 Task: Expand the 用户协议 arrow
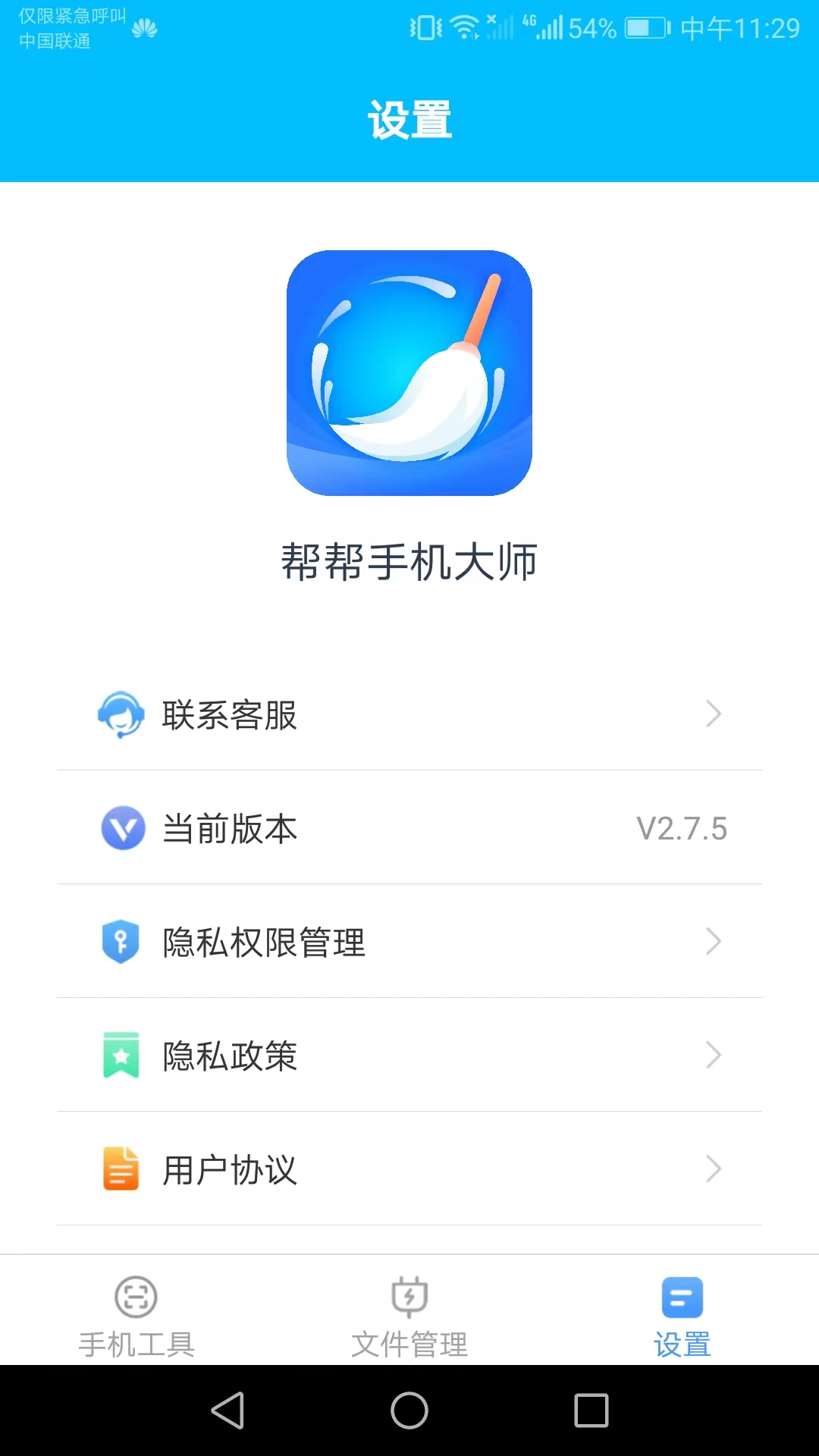(713, 1169)
